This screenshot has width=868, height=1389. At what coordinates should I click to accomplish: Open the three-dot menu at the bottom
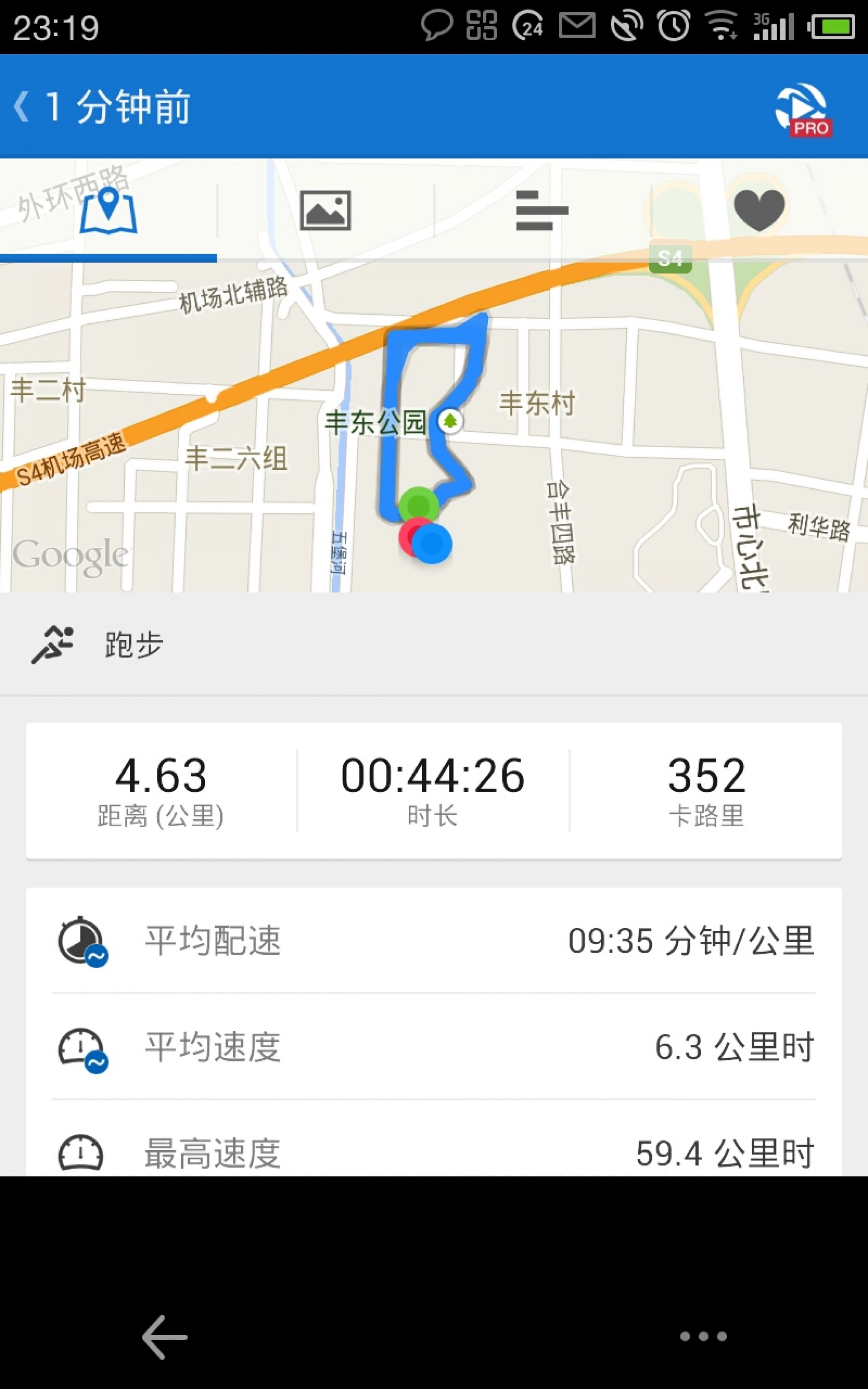pos(703,1336)
